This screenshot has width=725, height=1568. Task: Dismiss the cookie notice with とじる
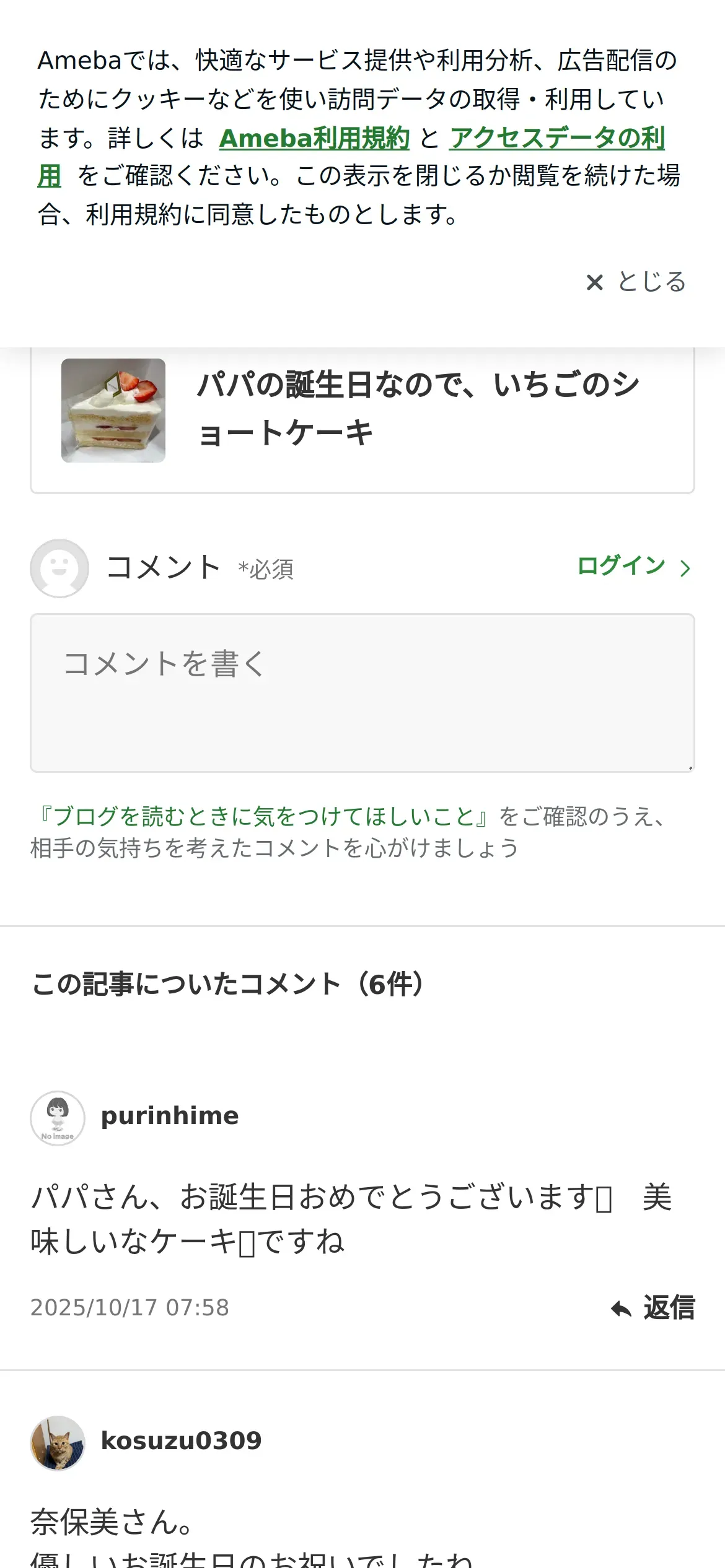636,282
